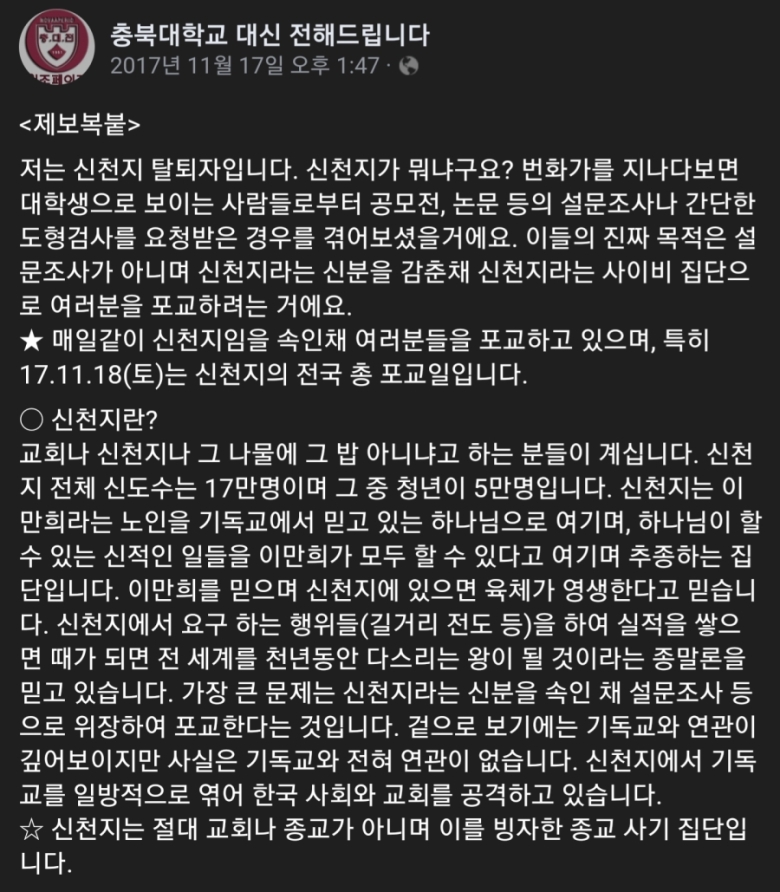Open the 충북대학교 대신 전해드립니다 page name
Image resolution: width=780 pixels, height=892 pixels.
pyautogui.click(x=270, y=35)
